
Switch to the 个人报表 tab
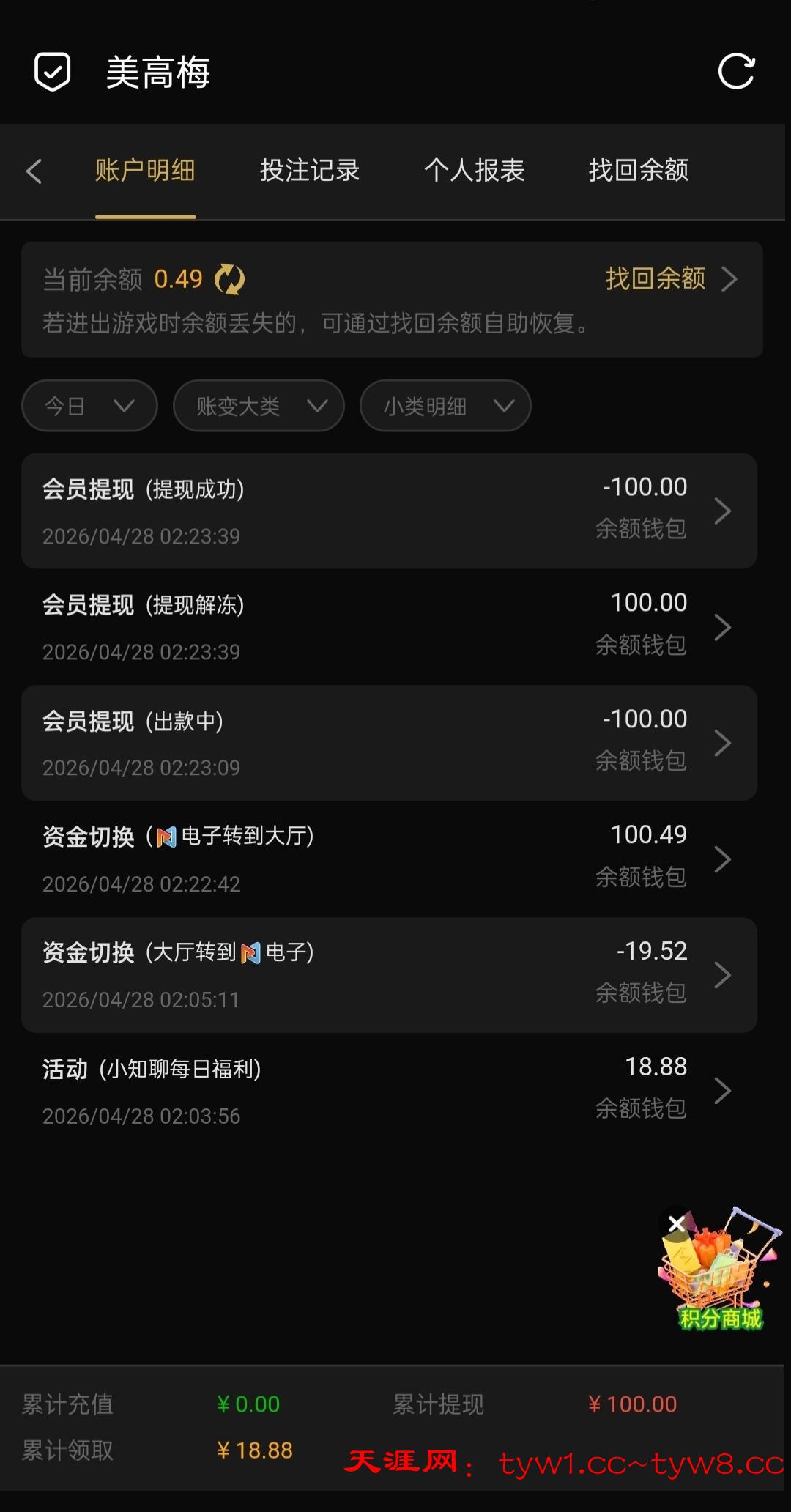(x=475, y=171)
